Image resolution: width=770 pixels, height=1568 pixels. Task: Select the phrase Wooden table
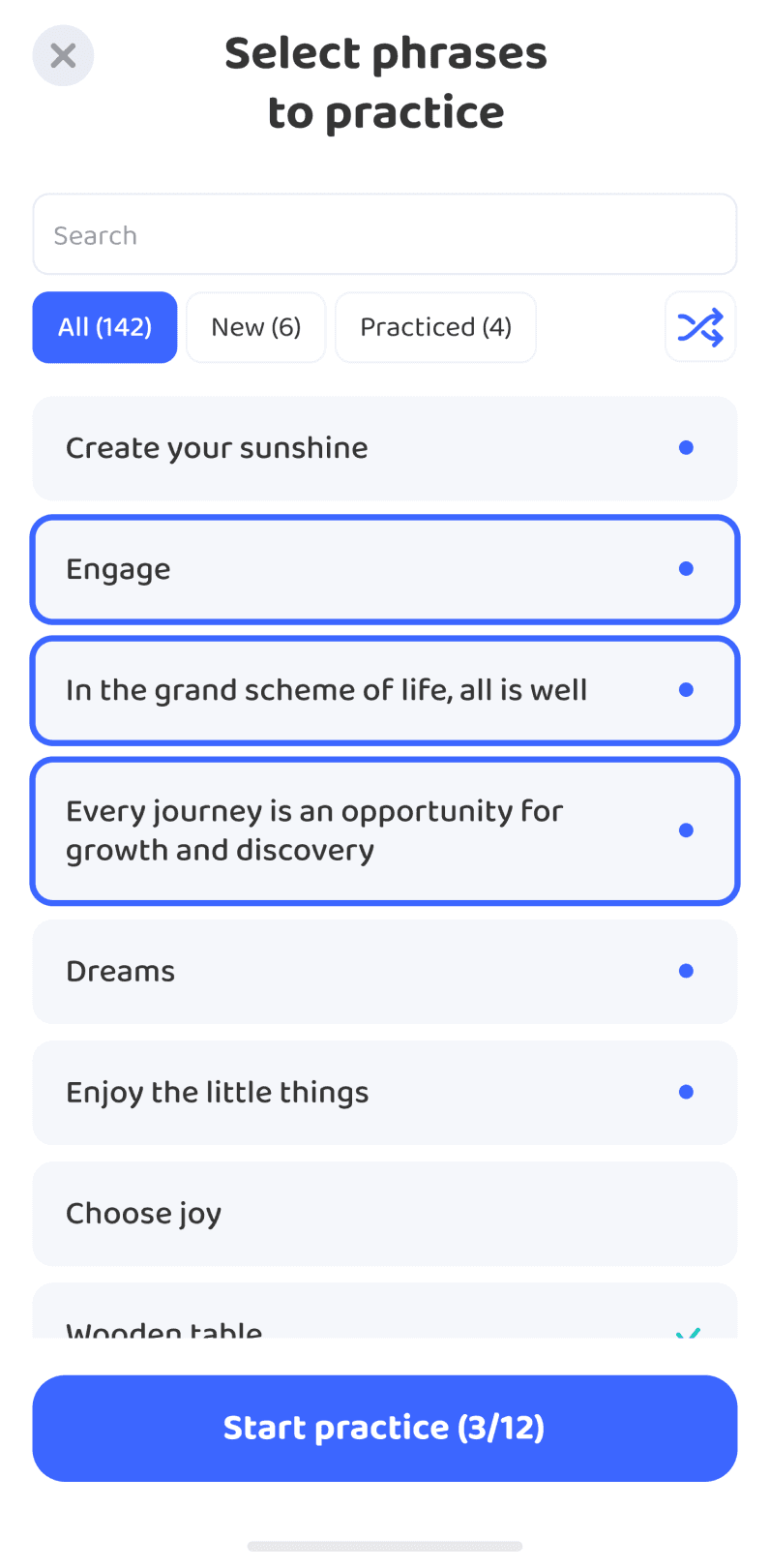pyautogui.click(x=385, y=1312)
